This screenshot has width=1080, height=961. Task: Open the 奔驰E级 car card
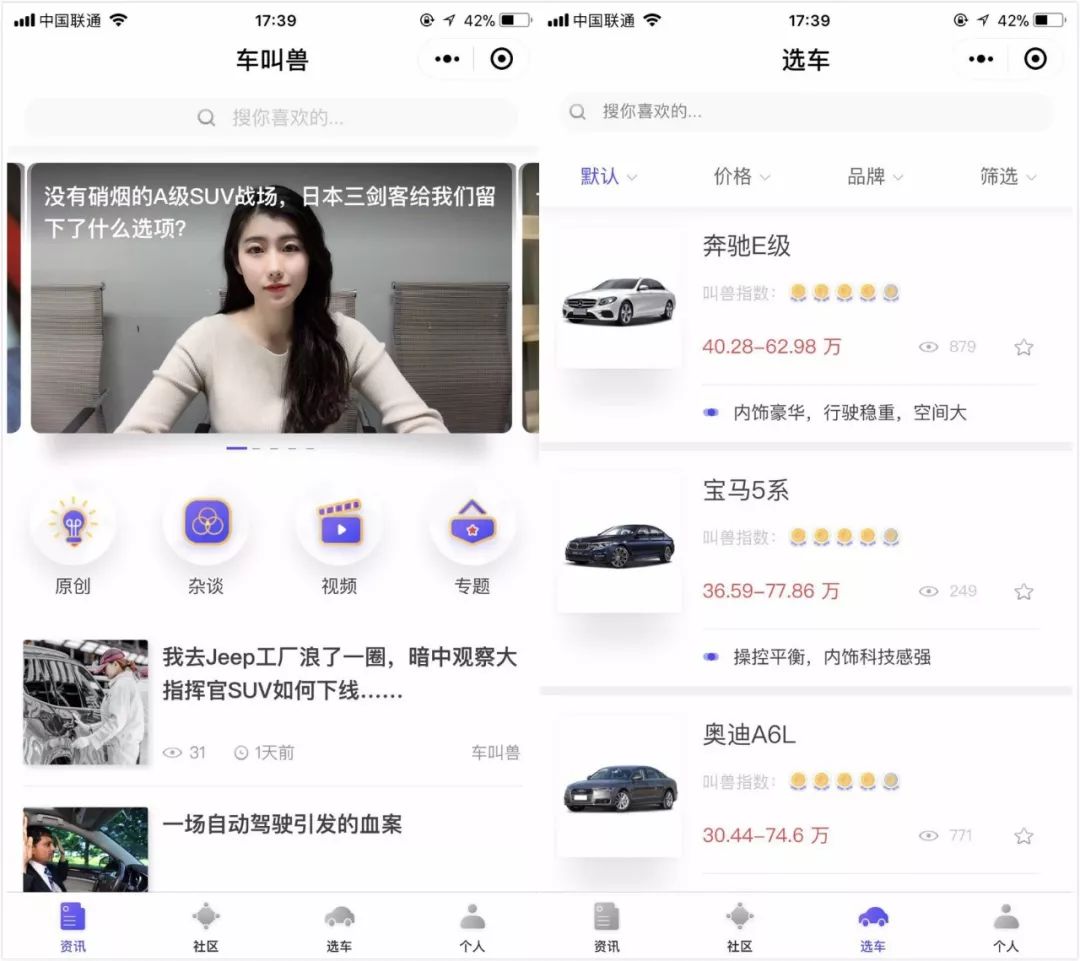click(746, 246)
